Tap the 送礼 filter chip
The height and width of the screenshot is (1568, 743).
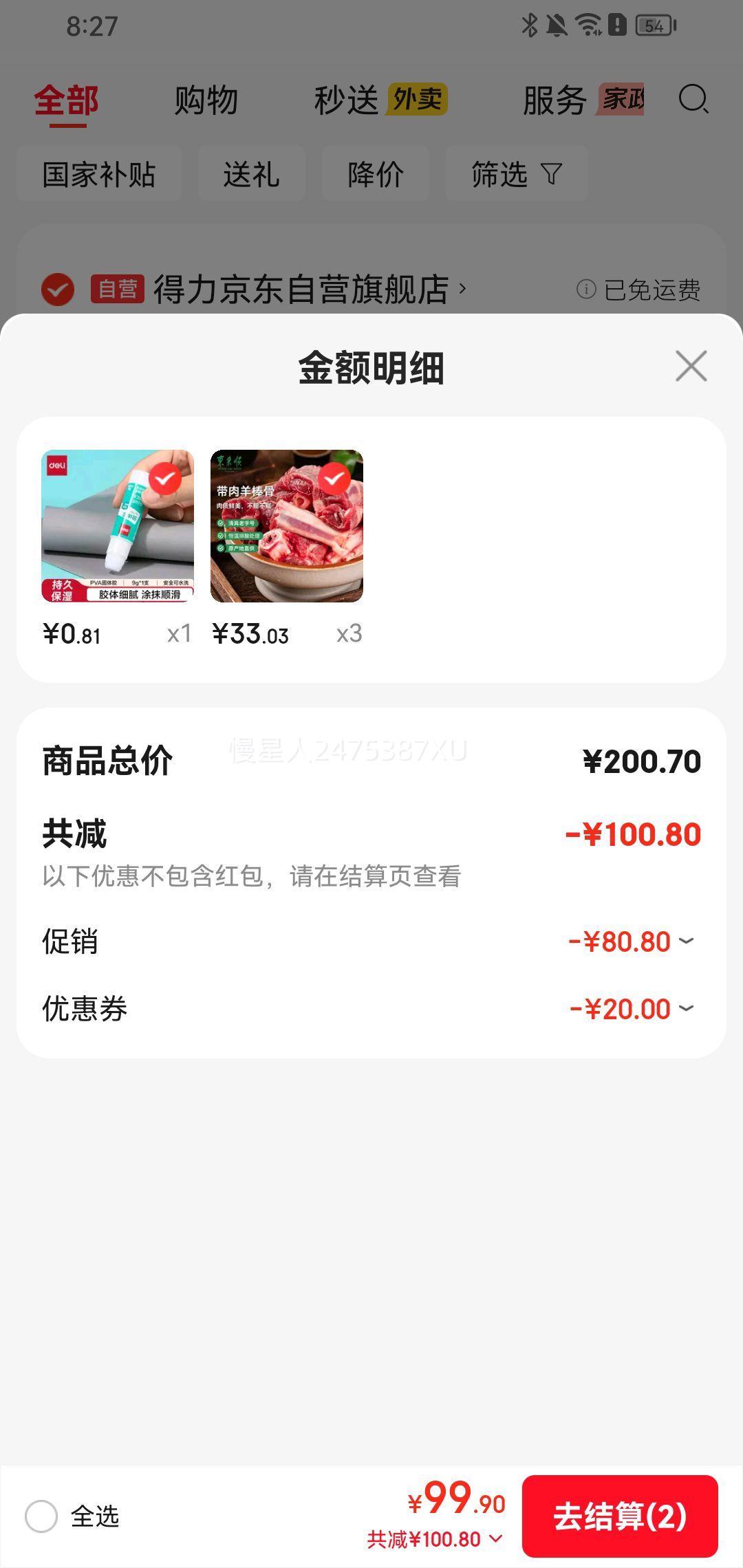click(x=252, y=175)
